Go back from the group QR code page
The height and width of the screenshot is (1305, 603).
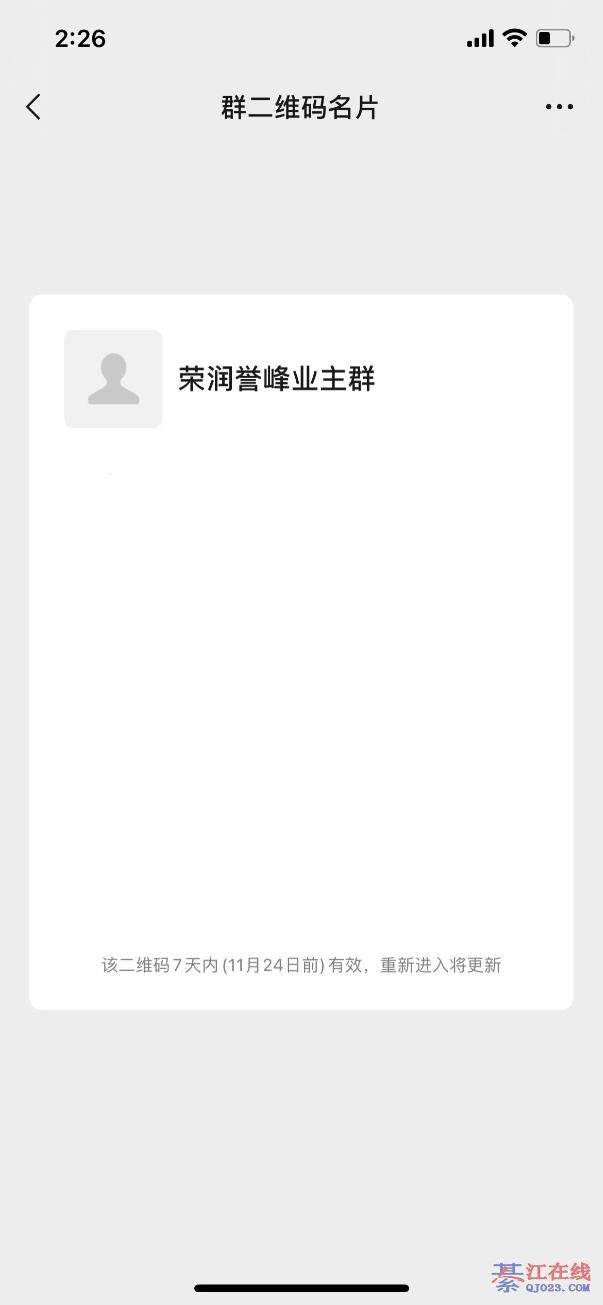point(34,107)
